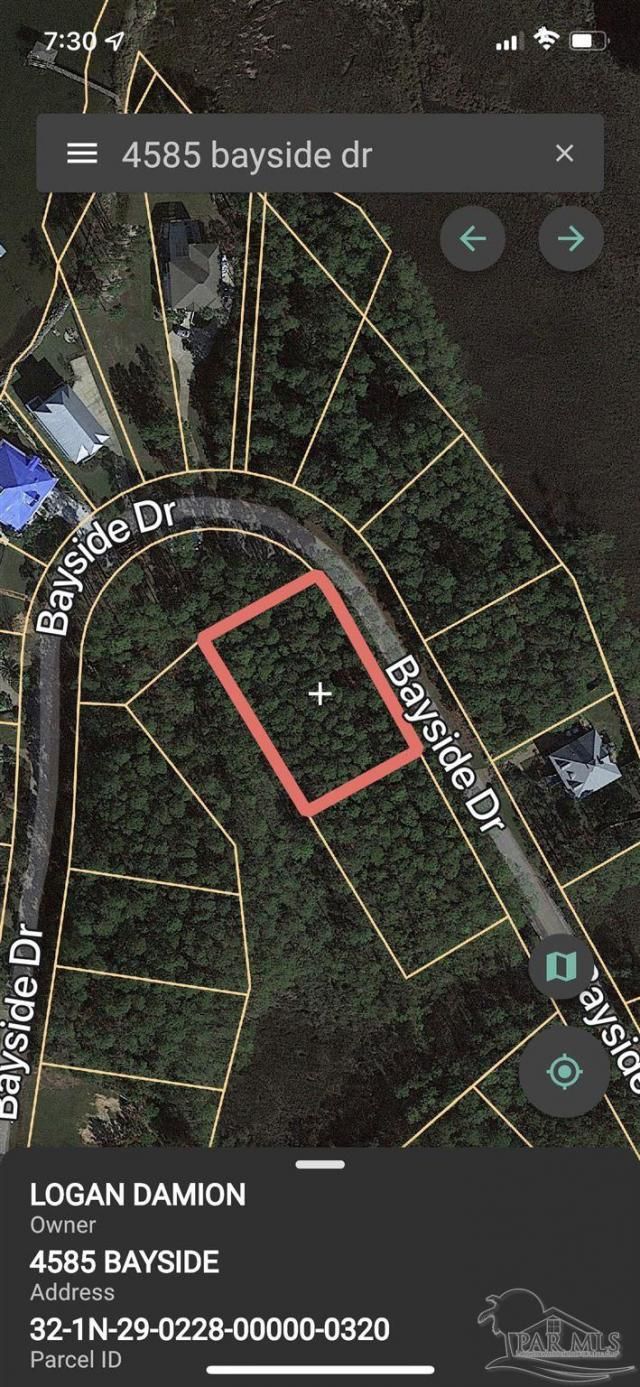Expand the parcel details sheet handle
640x1387 pixels.
click(x=320, y=1164)
